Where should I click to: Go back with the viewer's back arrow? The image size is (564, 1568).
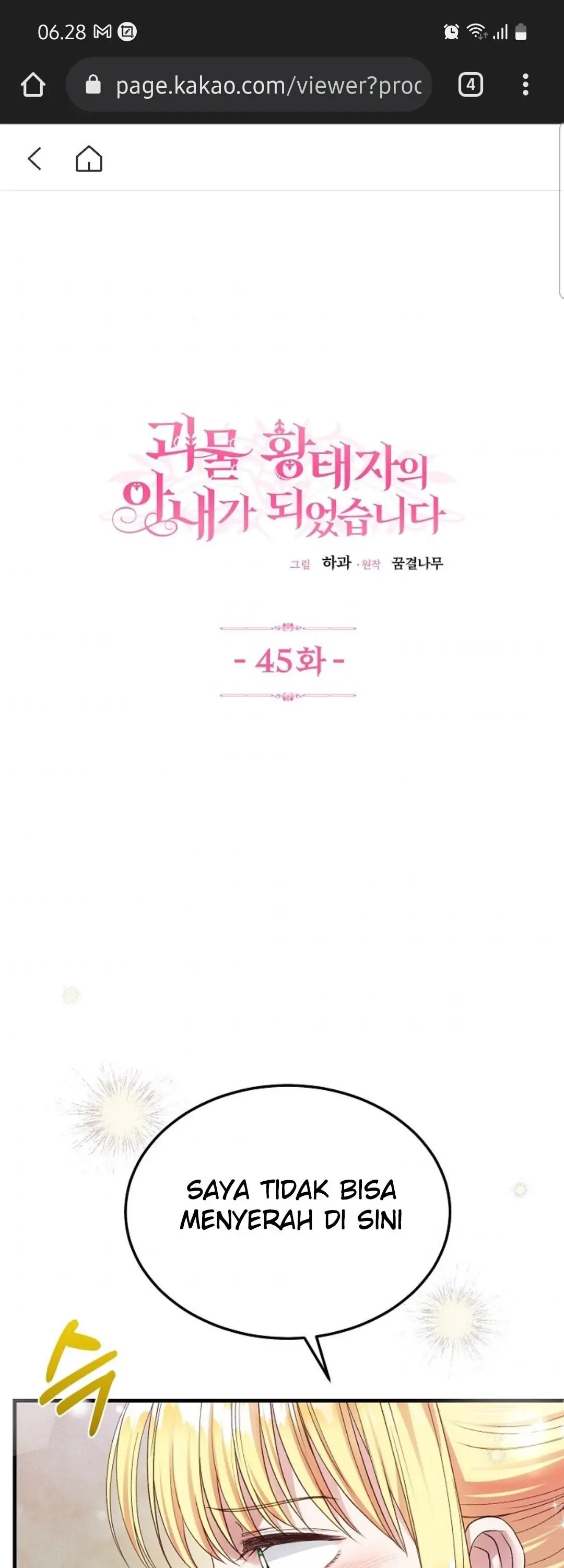[x=34, y=159]
